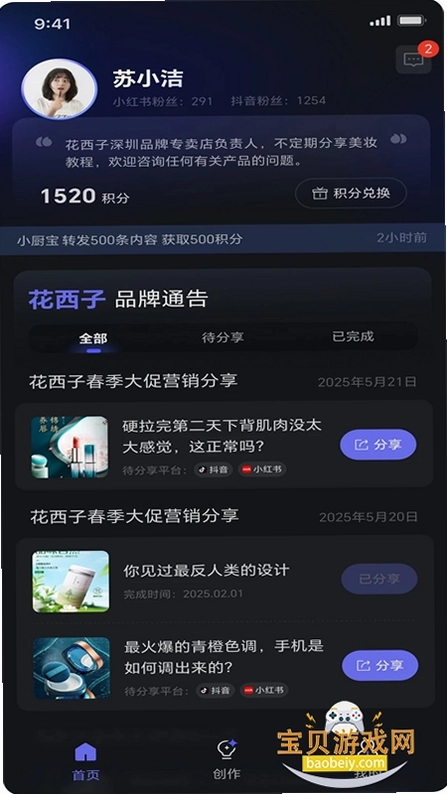Image resolution: width=447 pixels, height=794 pixels.
Task: Open the 你见过最反人类的设计 item
Action: tap(225, 580)
